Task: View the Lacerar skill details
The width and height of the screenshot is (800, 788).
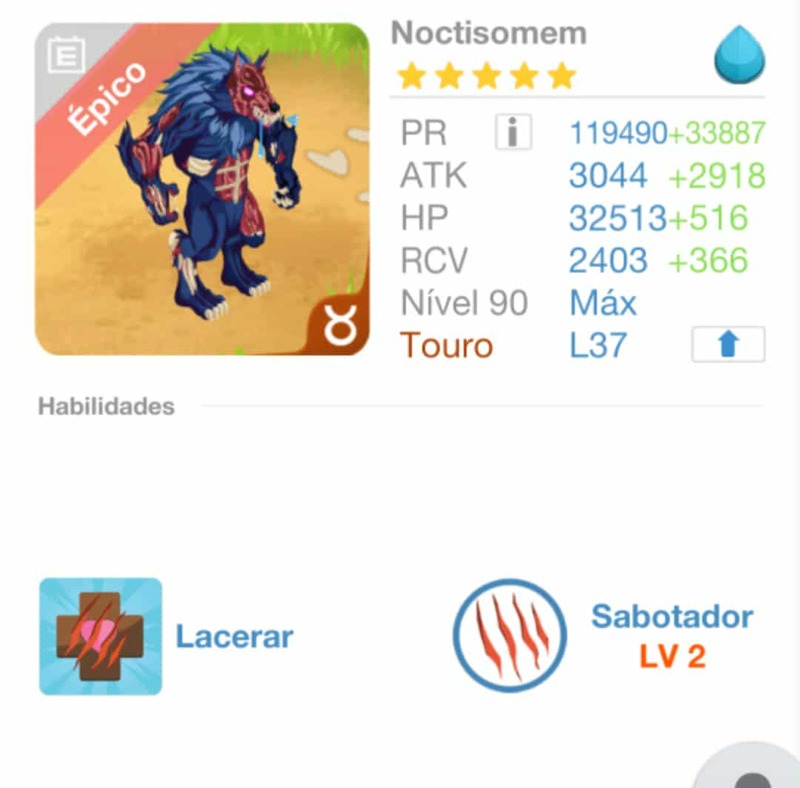Action: 100,636
